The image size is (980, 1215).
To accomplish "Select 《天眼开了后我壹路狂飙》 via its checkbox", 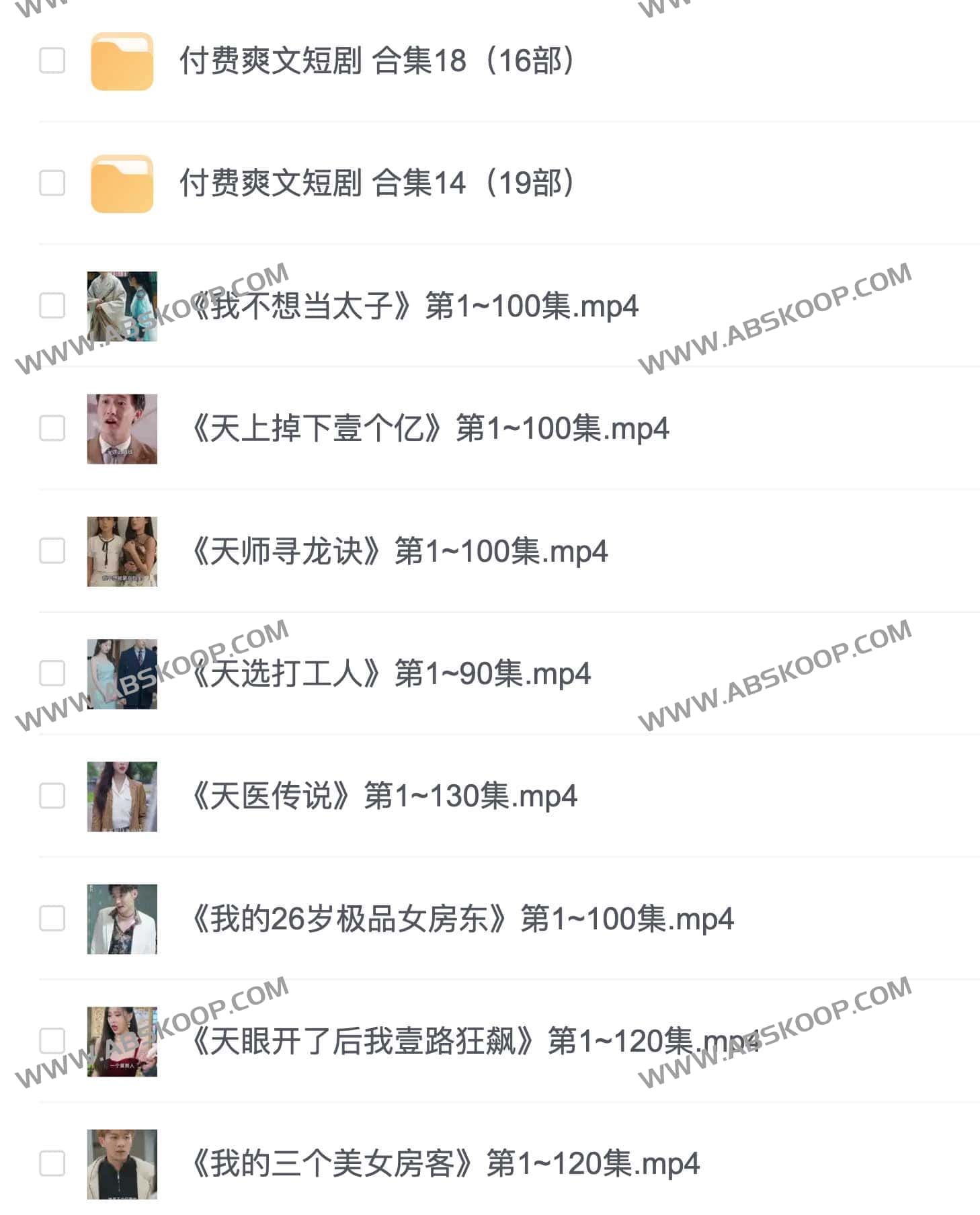I will [52, 1042].
